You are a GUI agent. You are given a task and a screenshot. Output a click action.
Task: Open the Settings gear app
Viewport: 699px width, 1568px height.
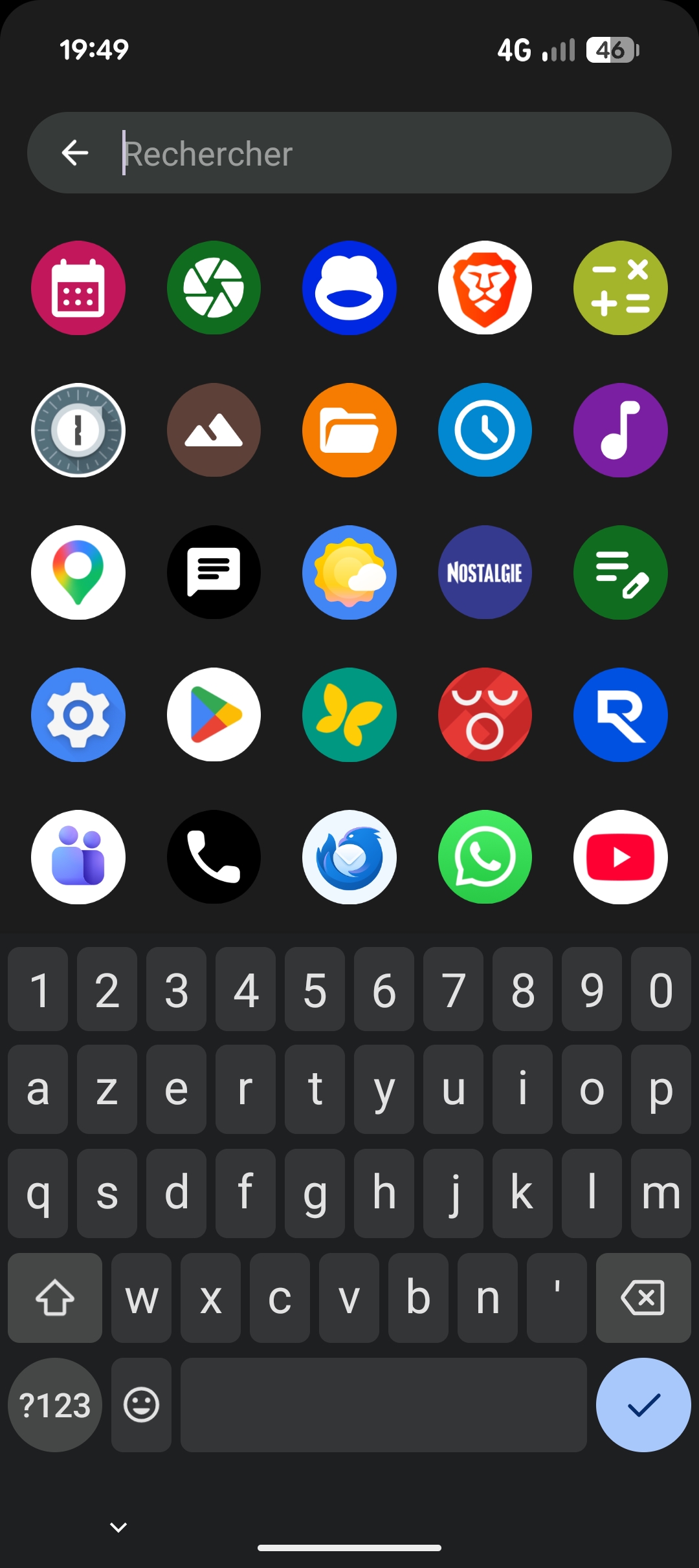tap(78, 715)
